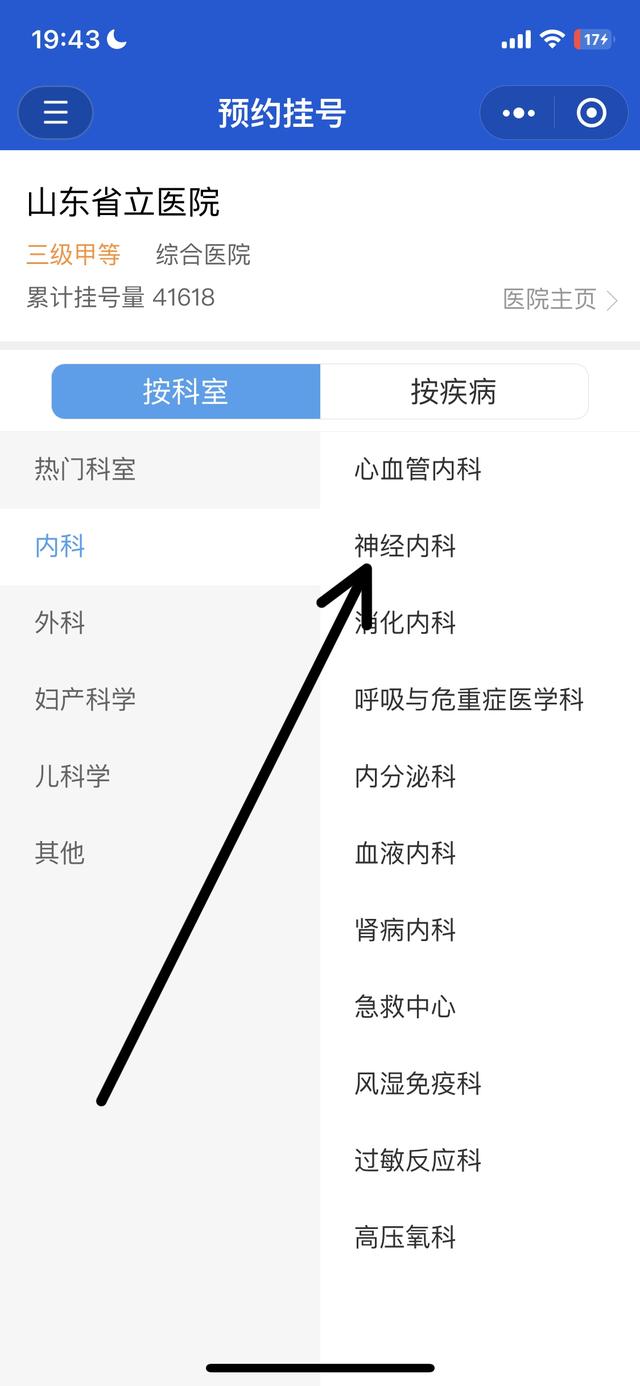Select the 热门科室 category
This screenshot has width=640, height=1386.
[85, 469]
